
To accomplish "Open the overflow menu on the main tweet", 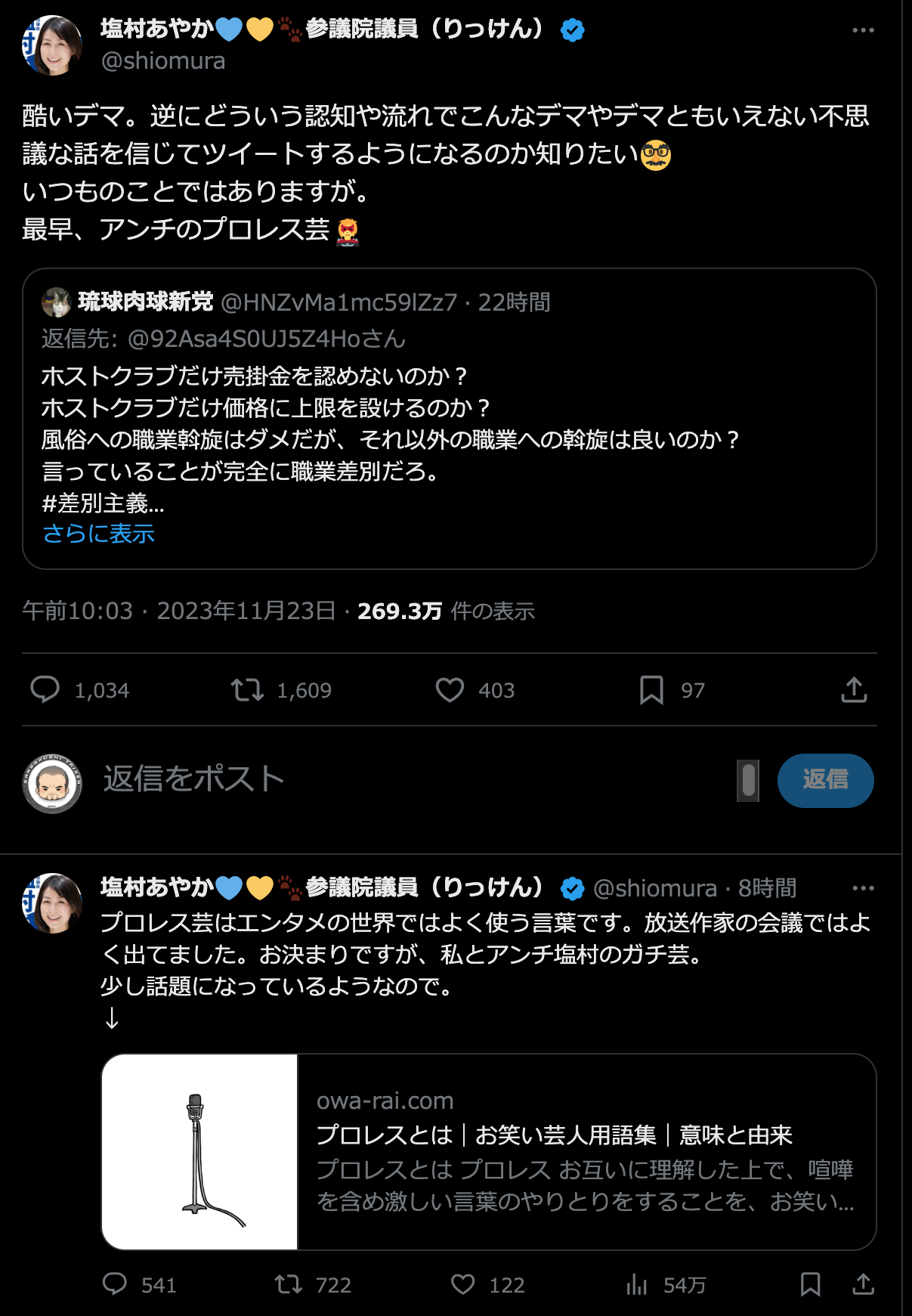I will pos(863,31).
